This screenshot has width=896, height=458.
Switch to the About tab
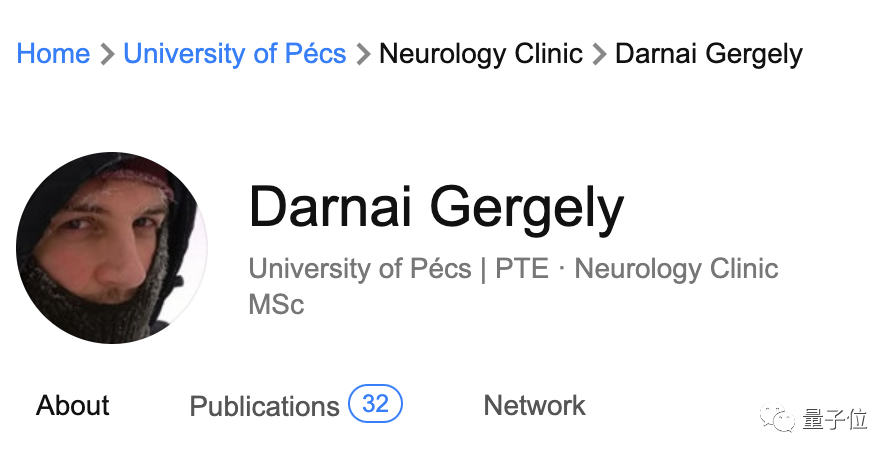tap(73, 406)
